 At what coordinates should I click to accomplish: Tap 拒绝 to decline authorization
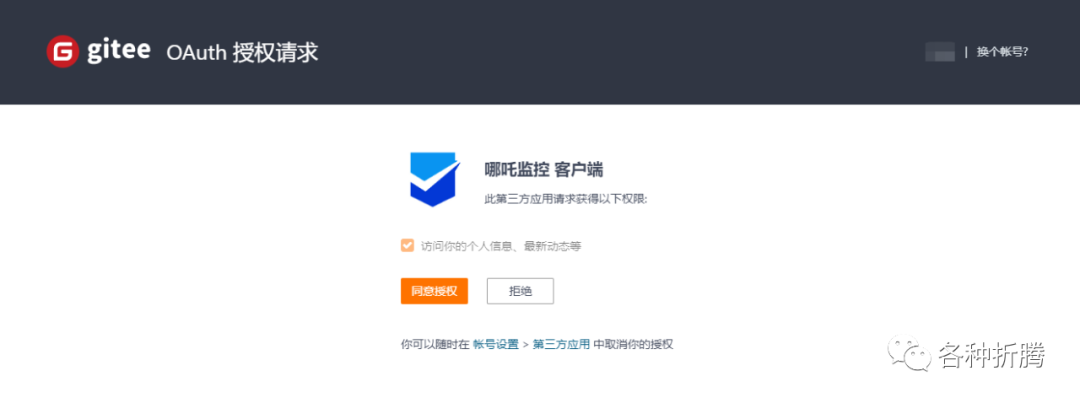tap(520, 291)
